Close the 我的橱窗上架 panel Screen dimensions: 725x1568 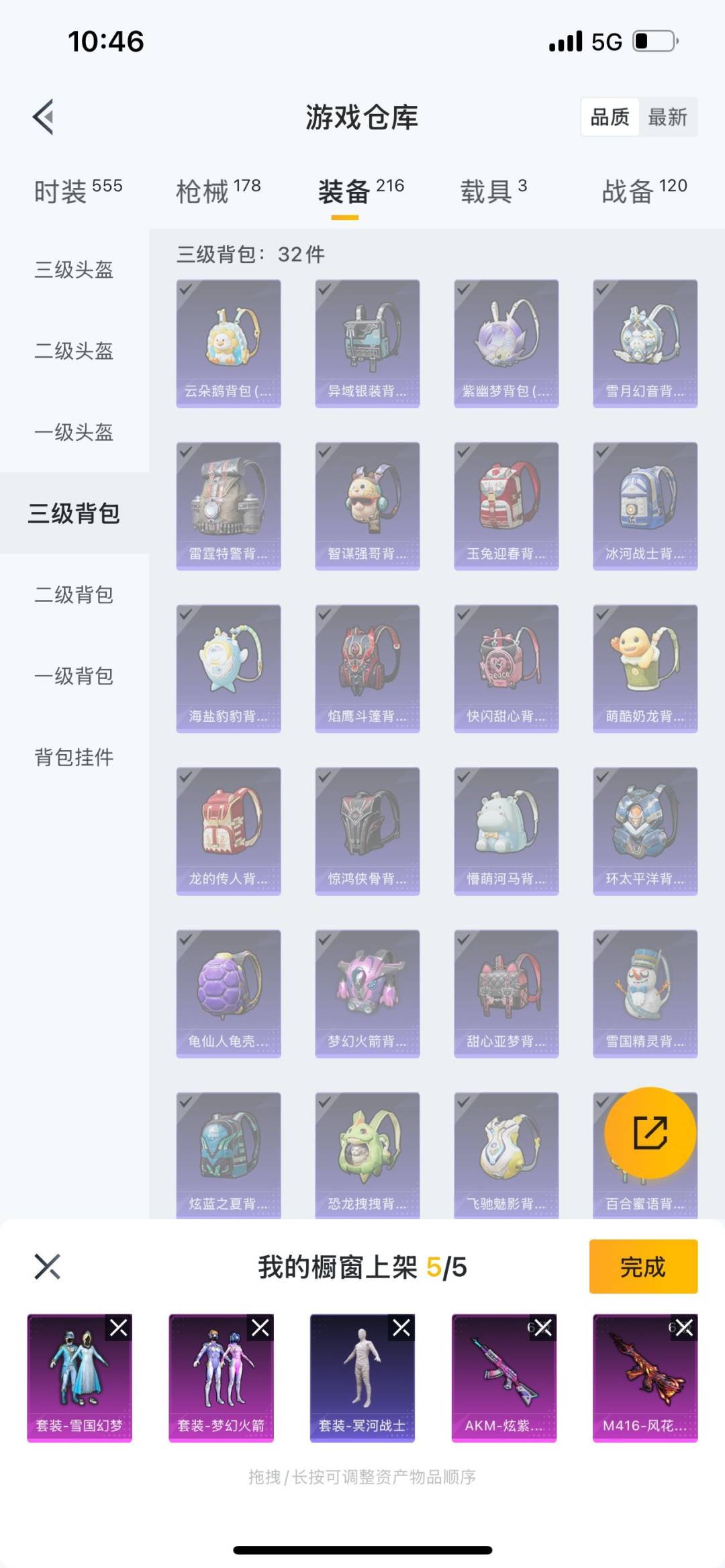(x=47, y=1267)
